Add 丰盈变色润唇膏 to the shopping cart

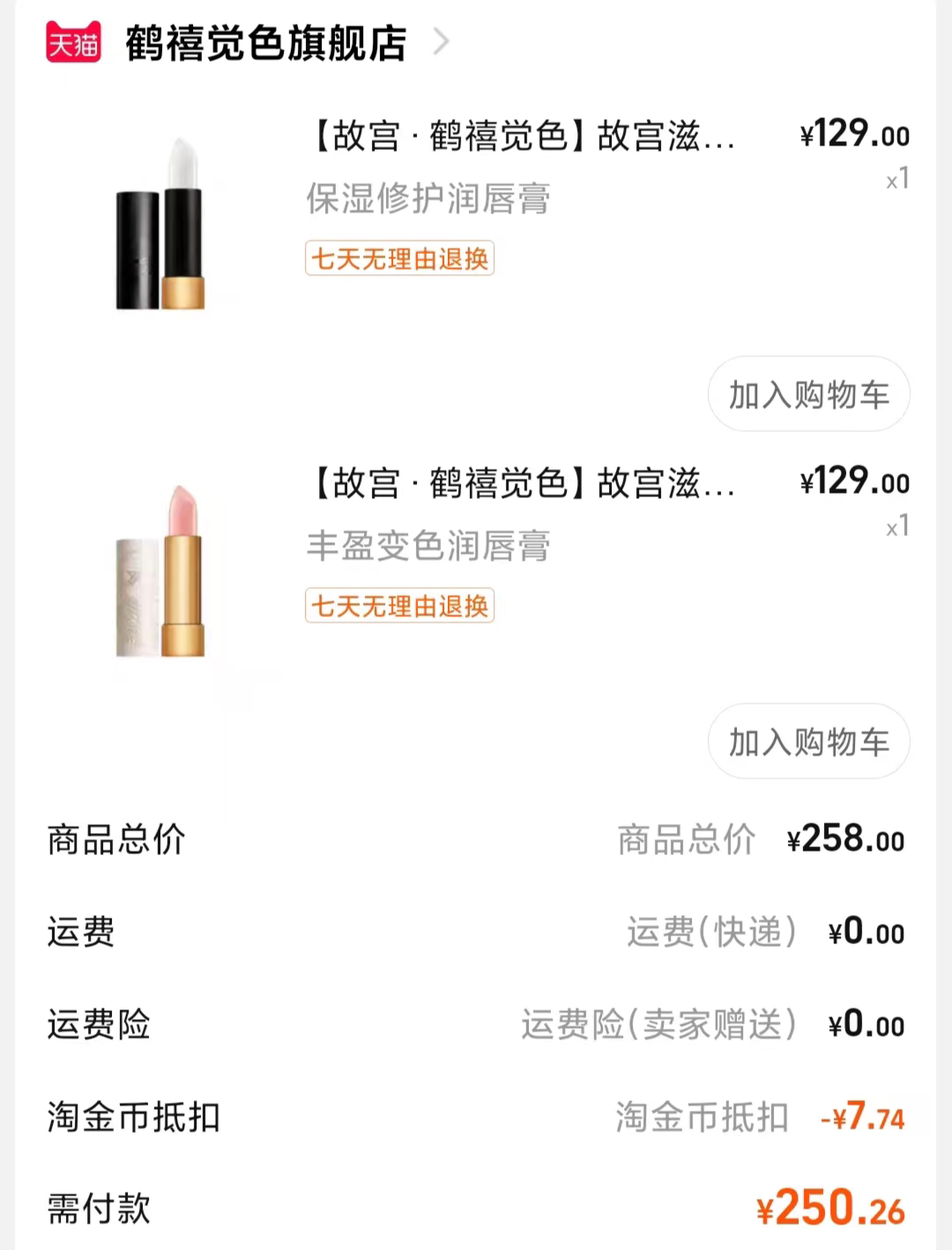pyautogui.click(x=808, y=742)
